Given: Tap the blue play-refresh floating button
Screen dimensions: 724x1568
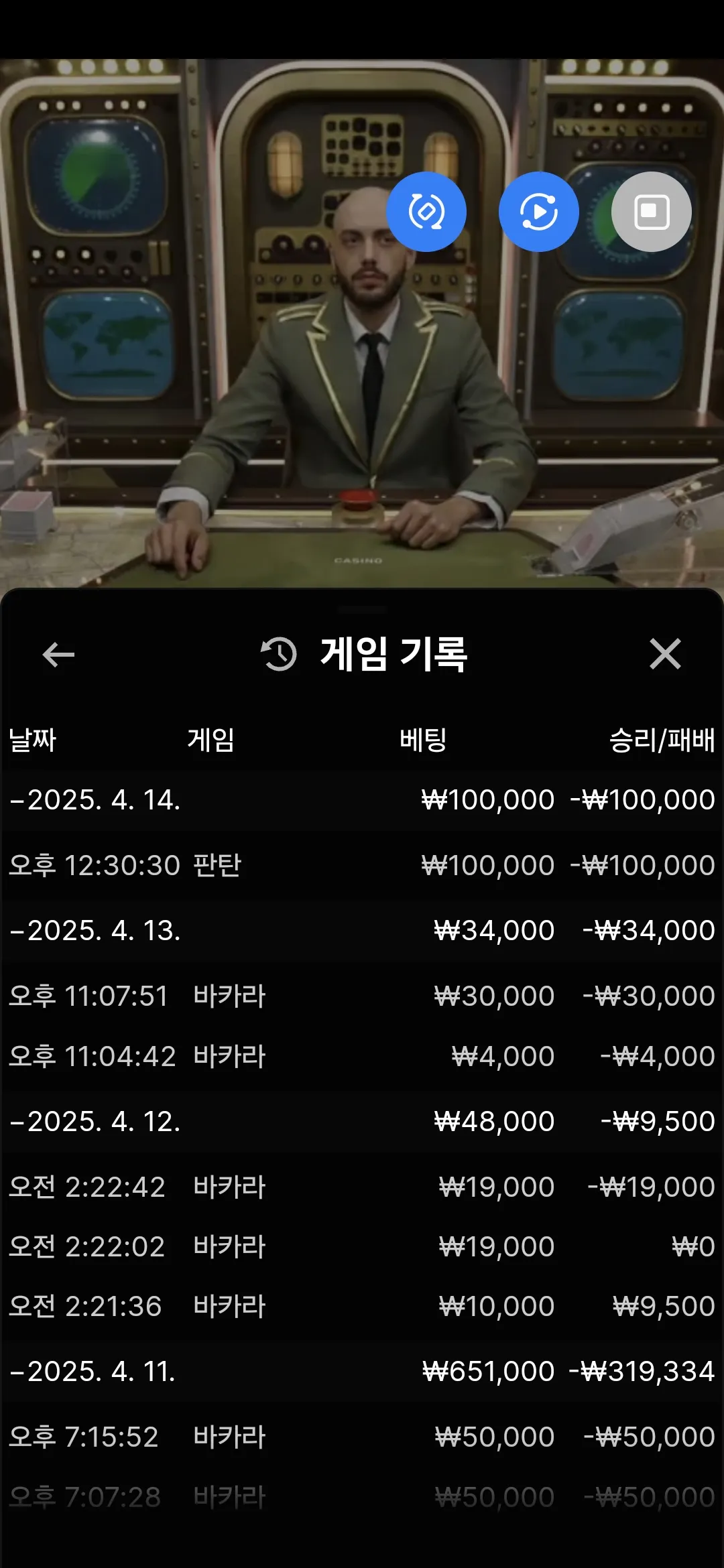Looking at the screenshot, I should [x=539, y=212].
